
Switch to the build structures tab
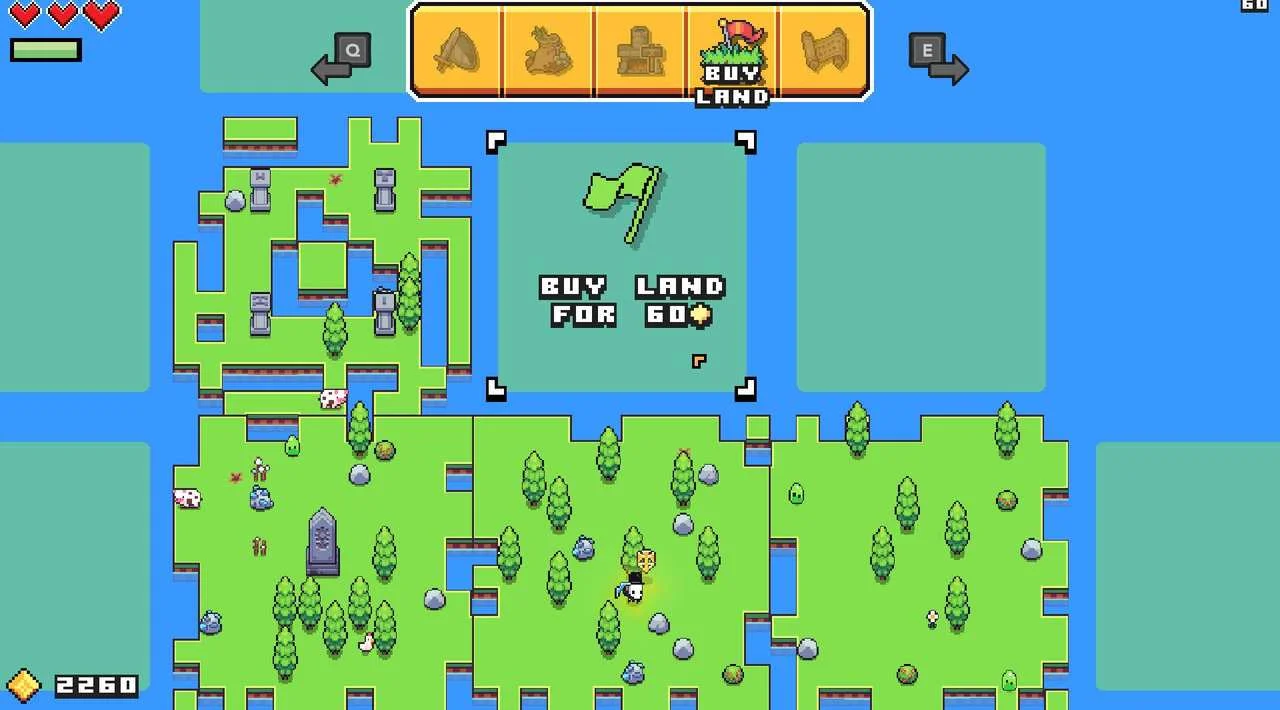[x=640, y=52]
